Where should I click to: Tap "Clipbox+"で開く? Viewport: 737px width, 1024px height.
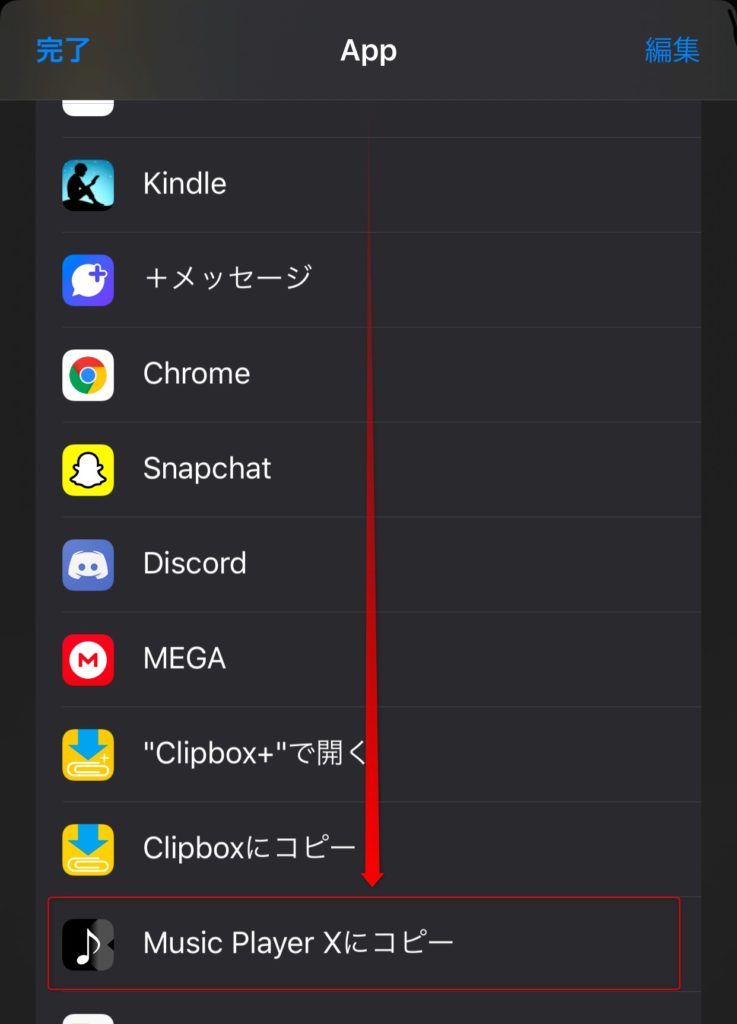click(x=254, y=754)
